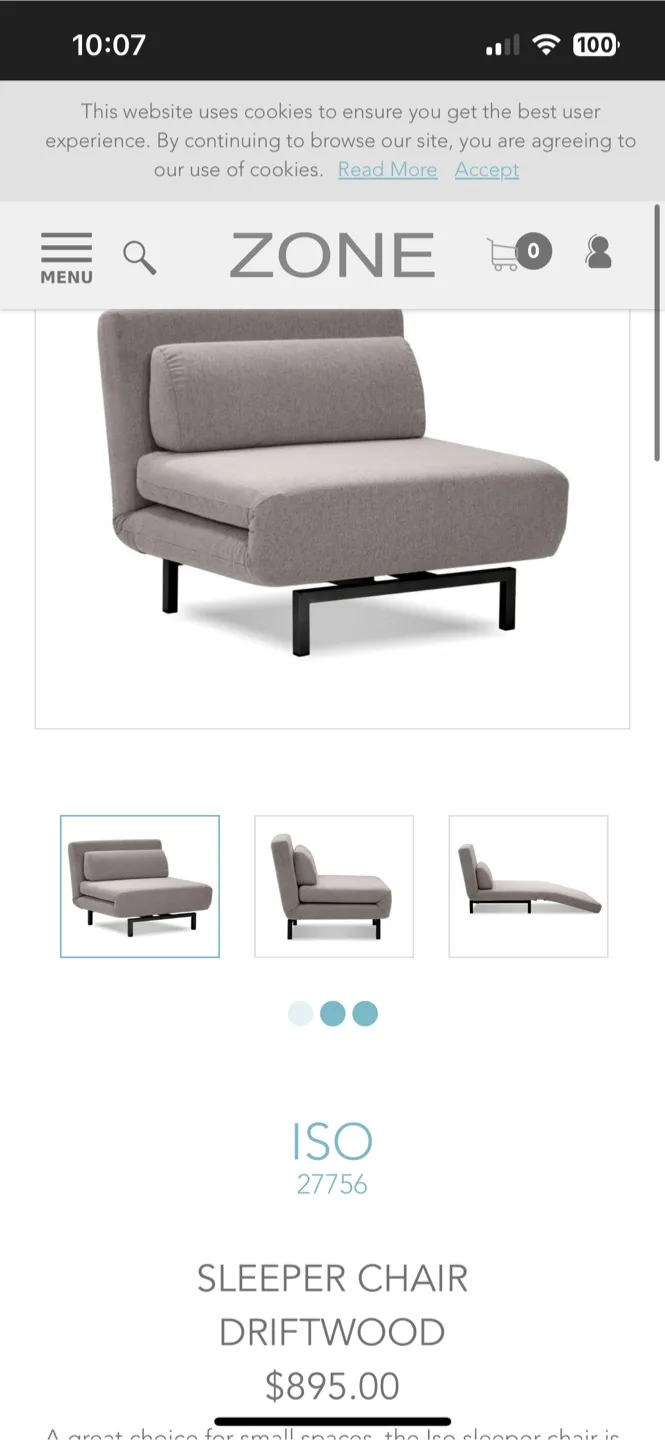
Task: Accept the cookie notice
Action: (486, 170)
